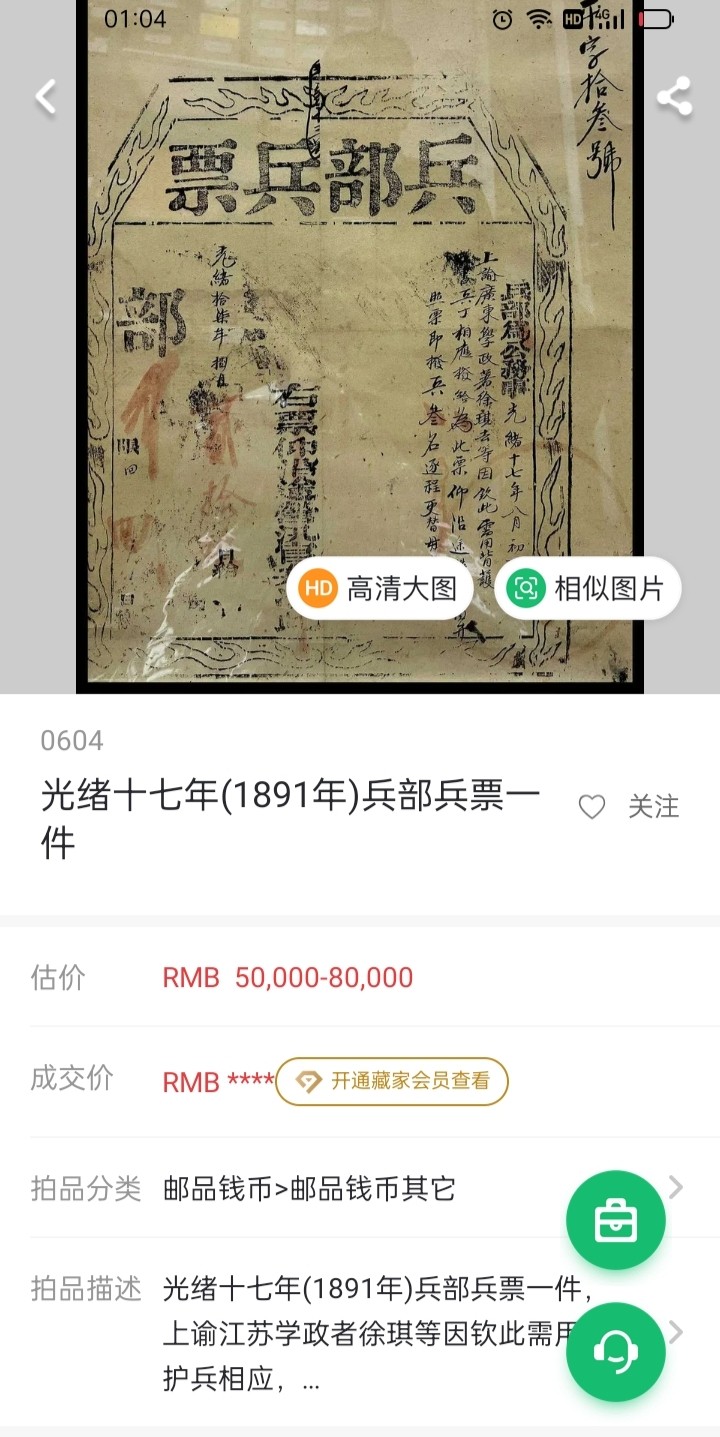The width and height of the screenshot is (720, 1437).
Task: Share this auction lot
Action: coord(674,97)
